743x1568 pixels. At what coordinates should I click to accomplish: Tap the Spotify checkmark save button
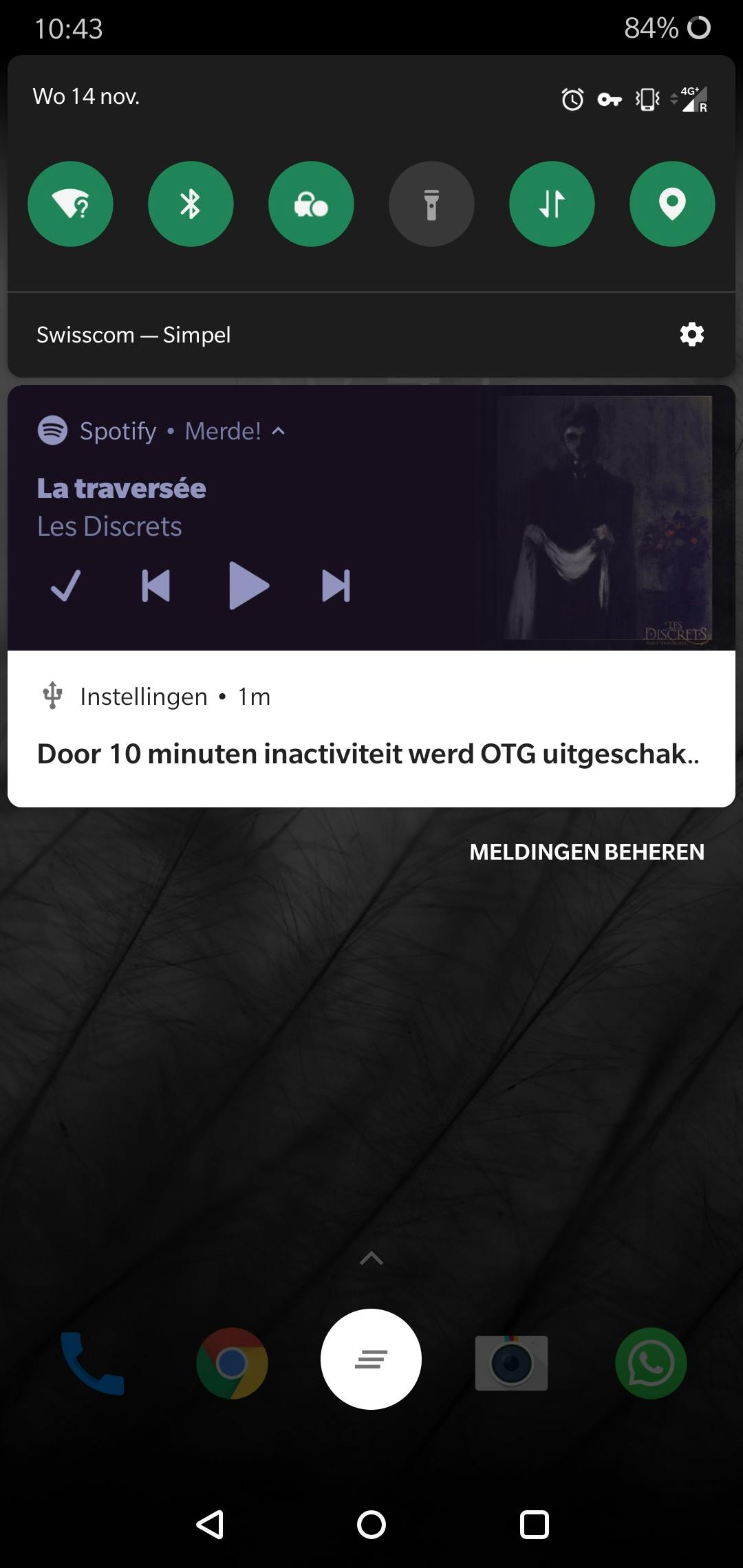pos(66,586)
